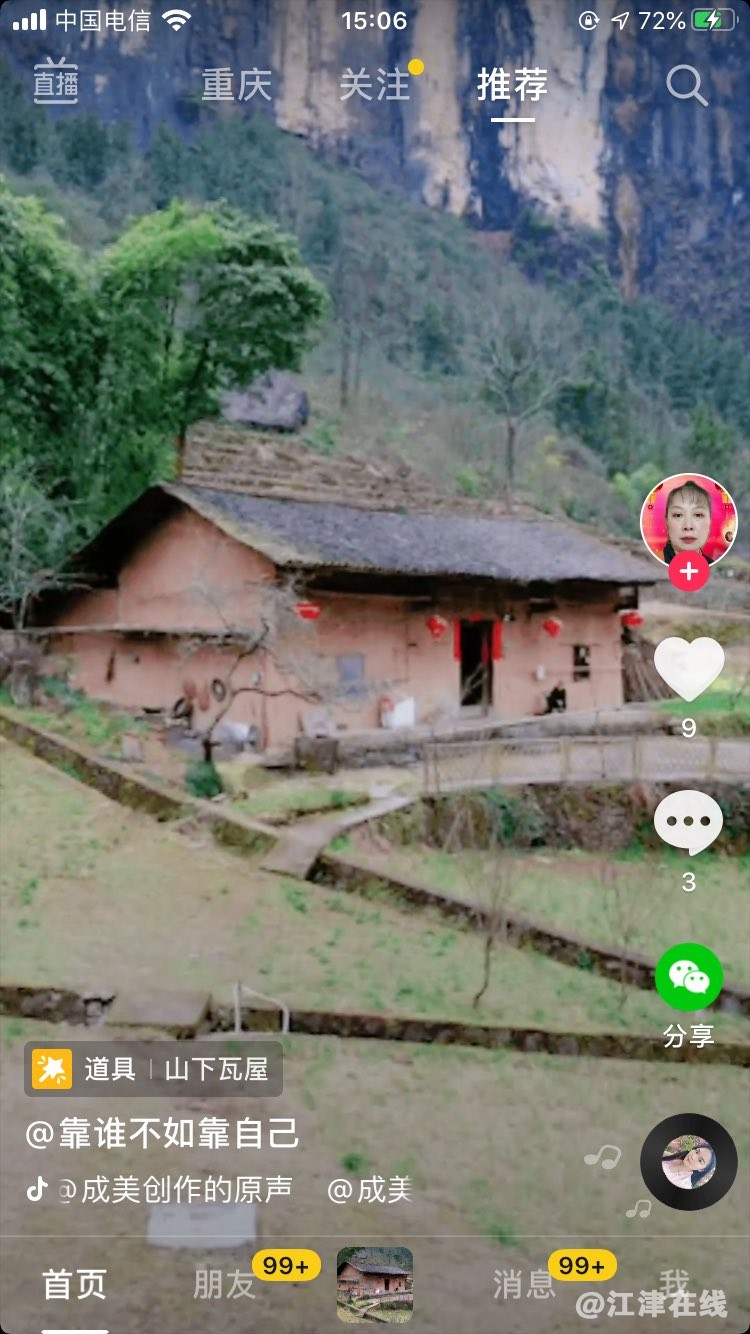Open the live stream icon
The width and height of the screenshot is (750, 1334).
pos(56,84)
